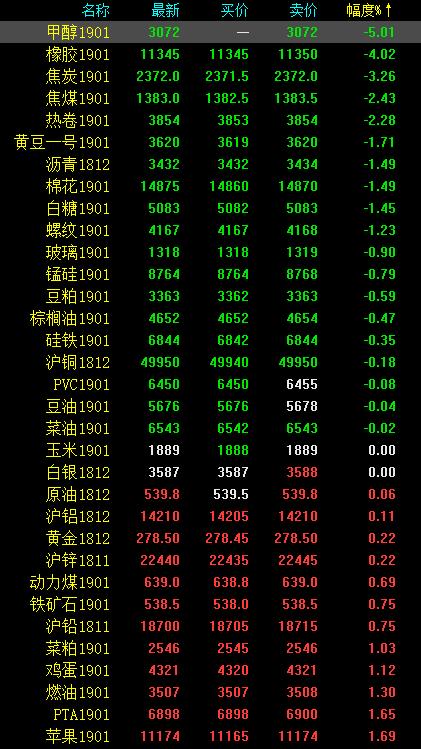Select the PVC1901 contract row
This screenshot has height=749, width=421.
click(210, 384)
